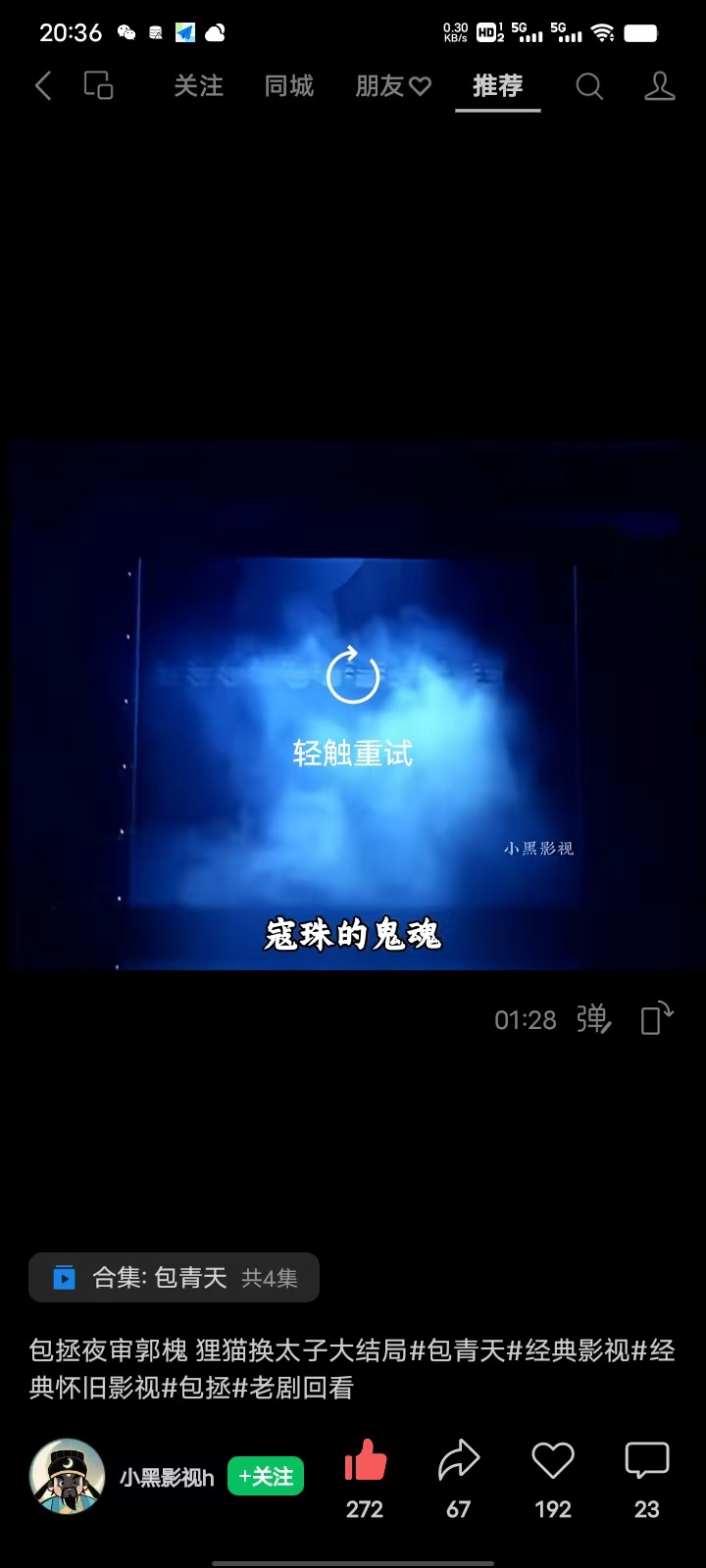Open the comments section
The height and width of the screenshot is (1568, 706).
pyautogui.click(x=646, y=1462)
